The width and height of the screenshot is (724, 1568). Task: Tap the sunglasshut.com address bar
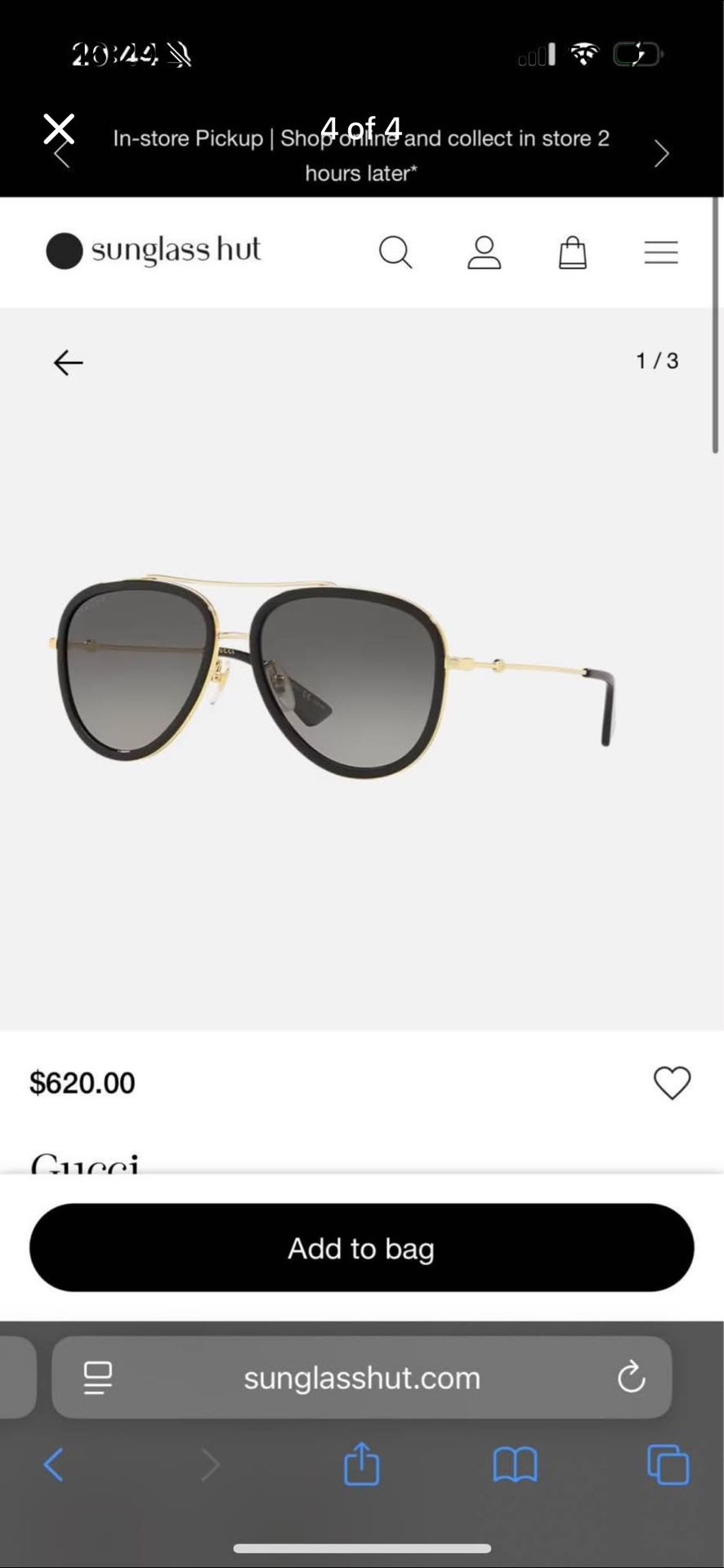pyautogui.click(x=361, y=1378)
